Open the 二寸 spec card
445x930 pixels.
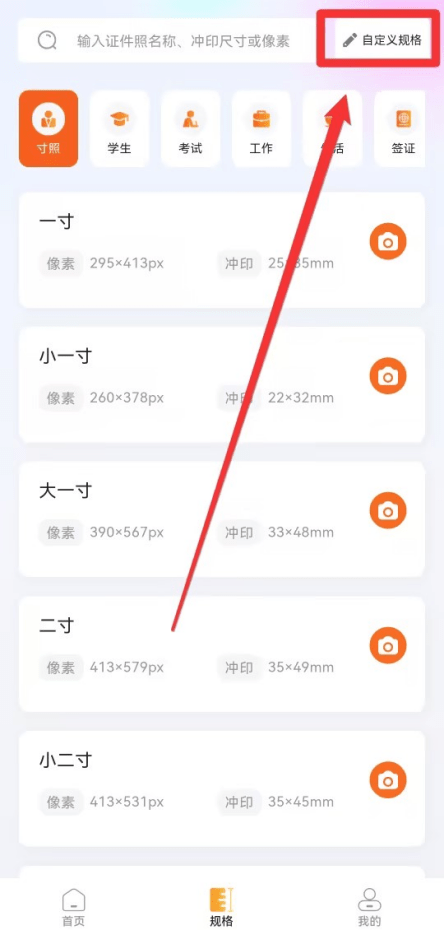click(222, 654)
